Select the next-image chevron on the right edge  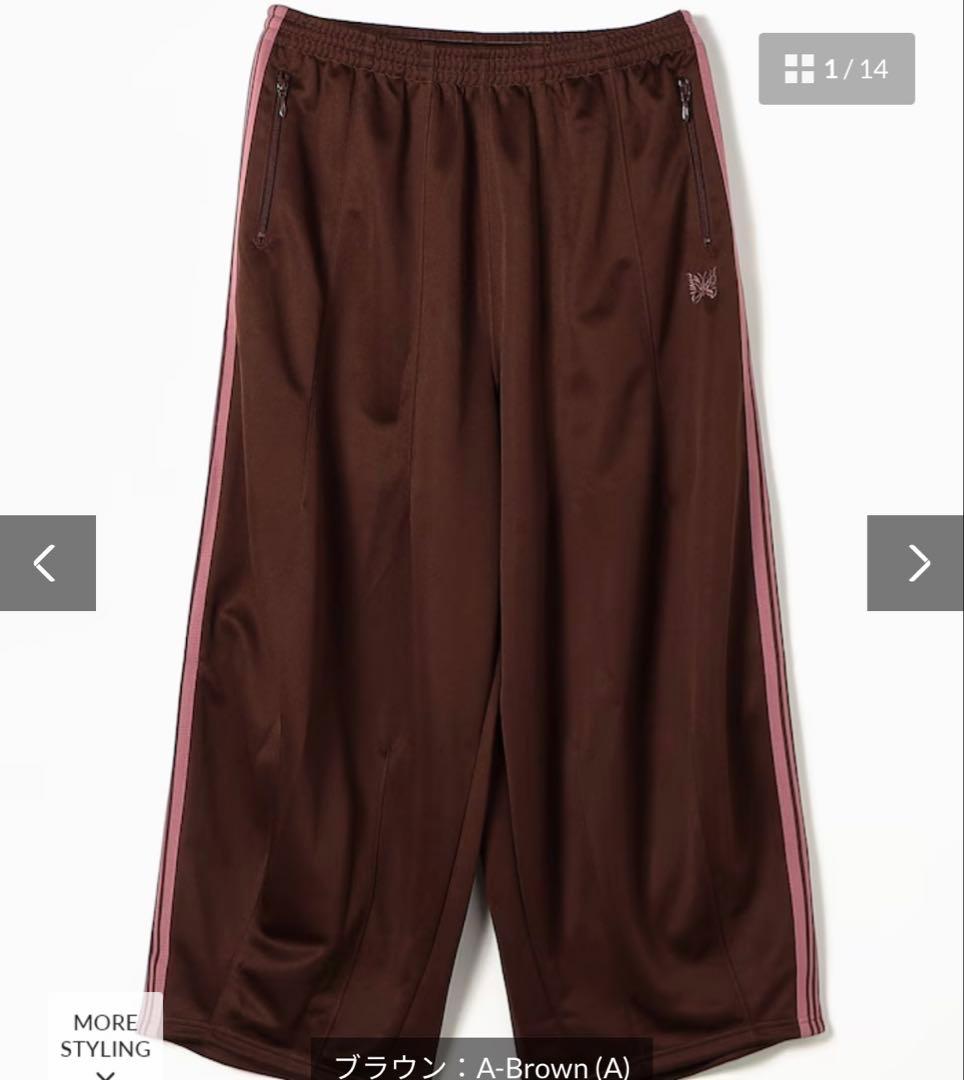919,563
